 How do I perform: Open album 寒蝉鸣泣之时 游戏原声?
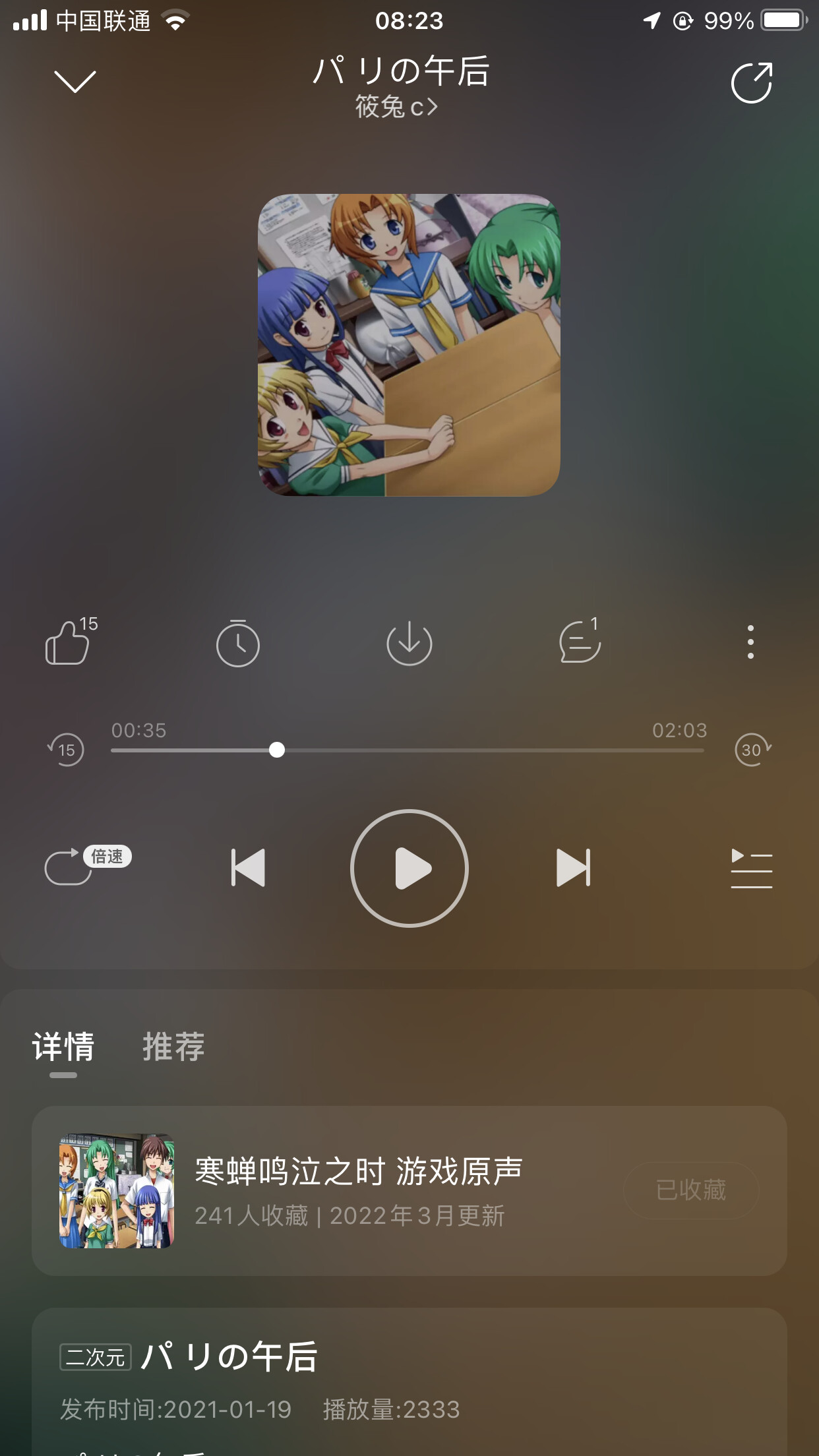(358, 1190)
